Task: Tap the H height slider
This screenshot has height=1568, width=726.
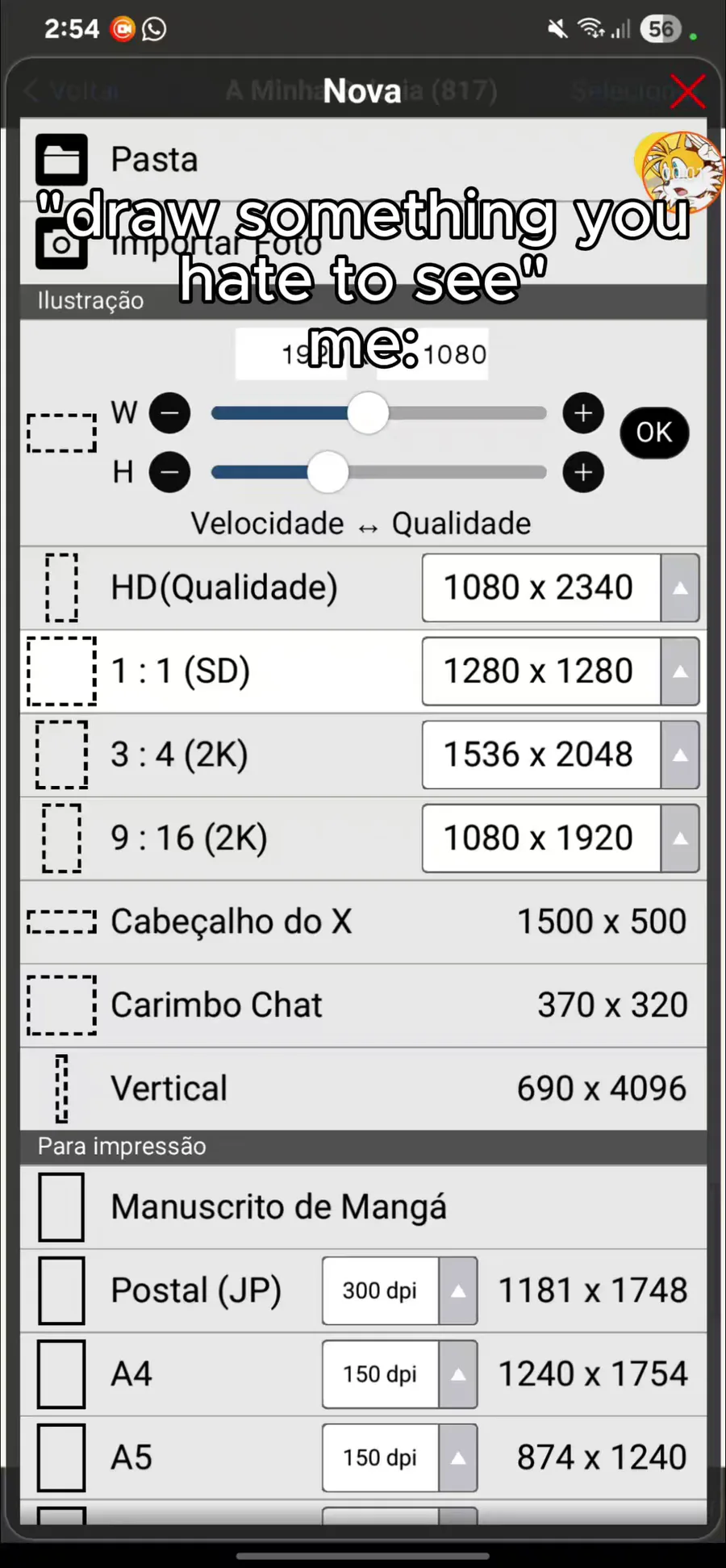Action: tap(378, 472)
